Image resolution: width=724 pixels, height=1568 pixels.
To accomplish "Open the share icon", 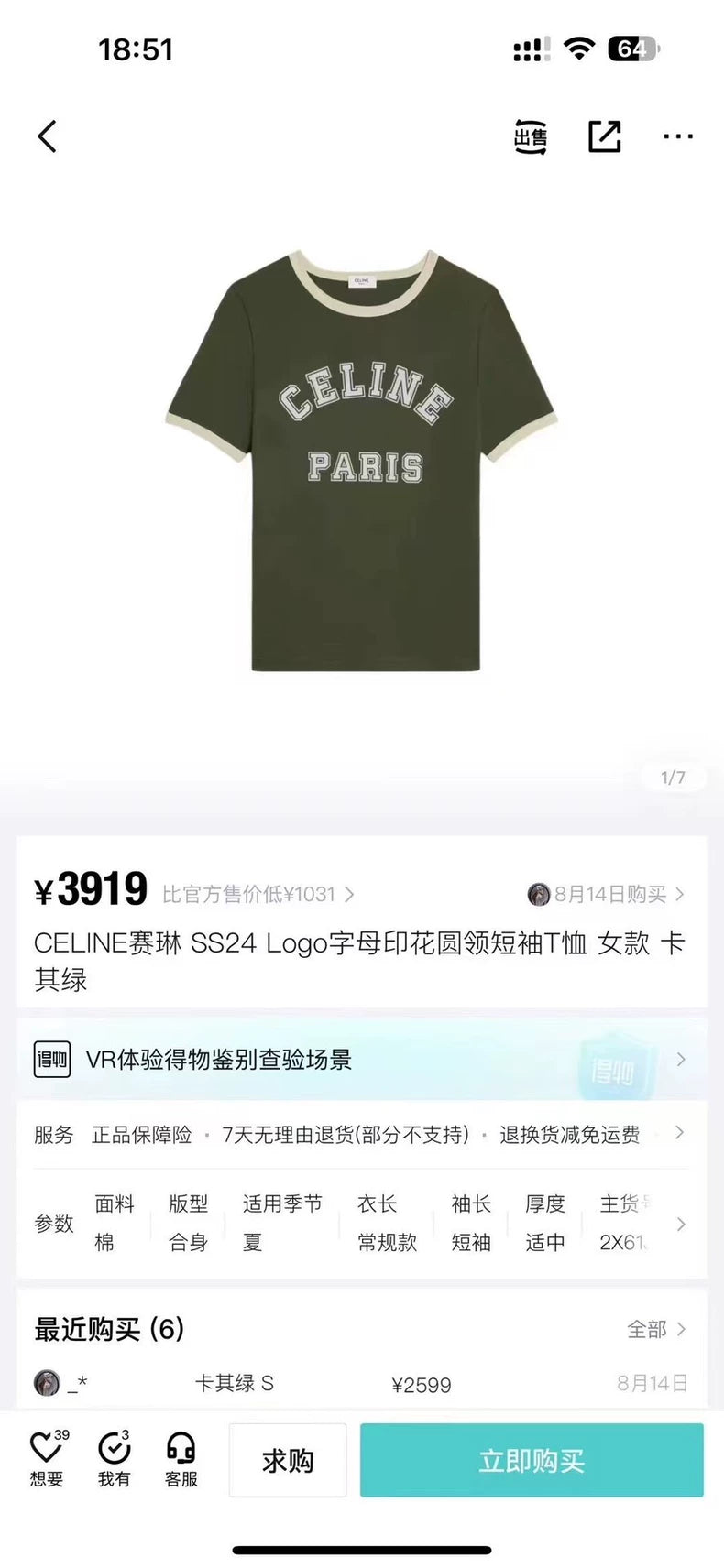I will click(x=605, y=136).
